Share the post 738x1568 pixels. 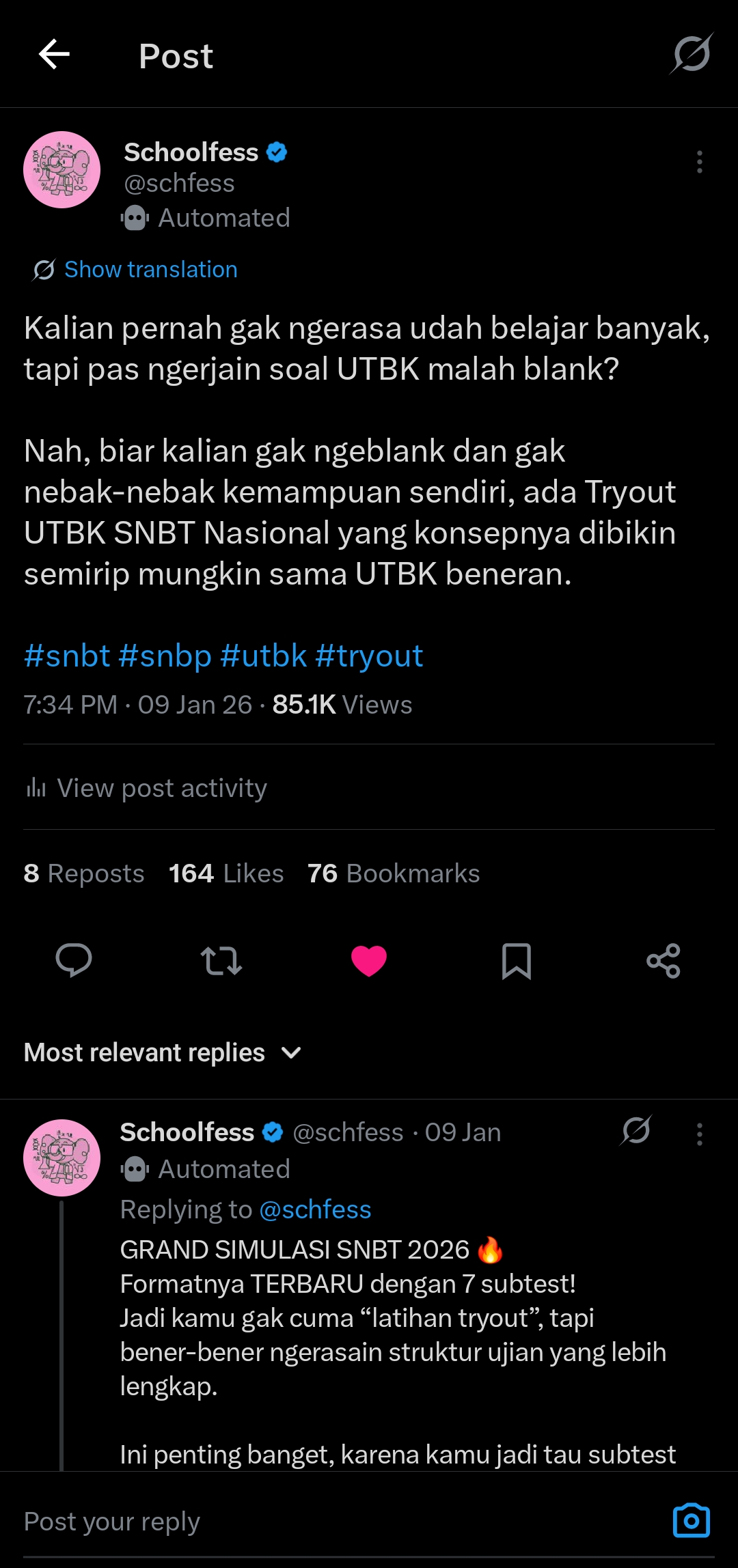[664, 961]
